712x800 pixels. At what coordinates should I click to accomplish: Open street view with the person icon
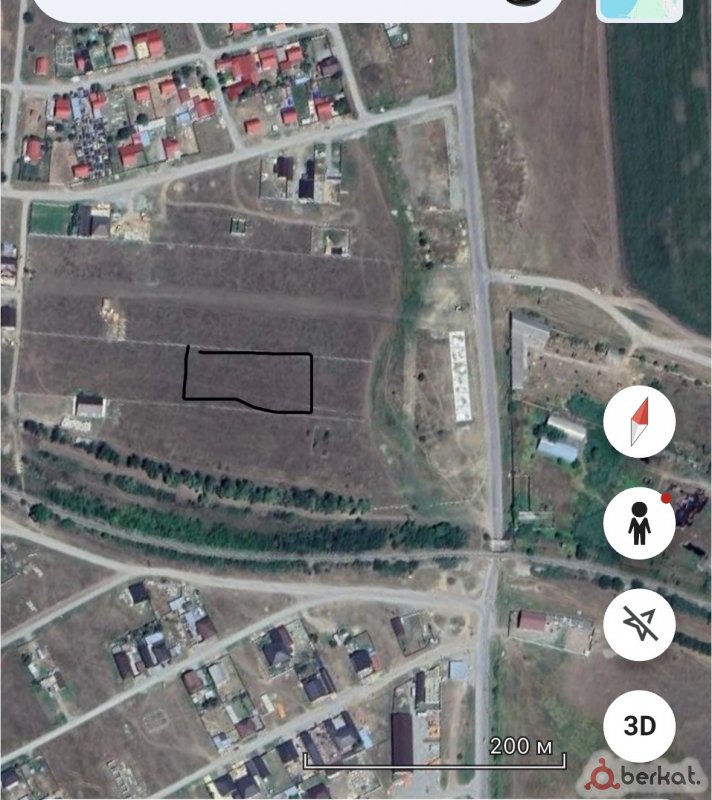(640, 524)
